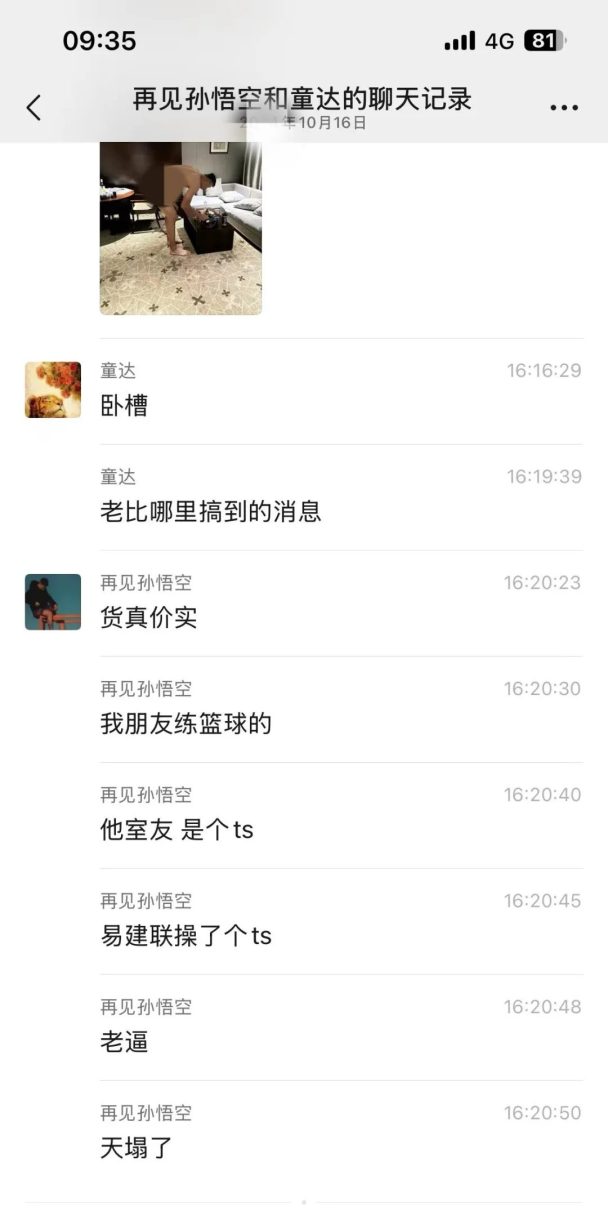Tap 再见孙悟空's avatar next to 货真价实
This screenshot has height=1220, width=608.
point(53,602)
